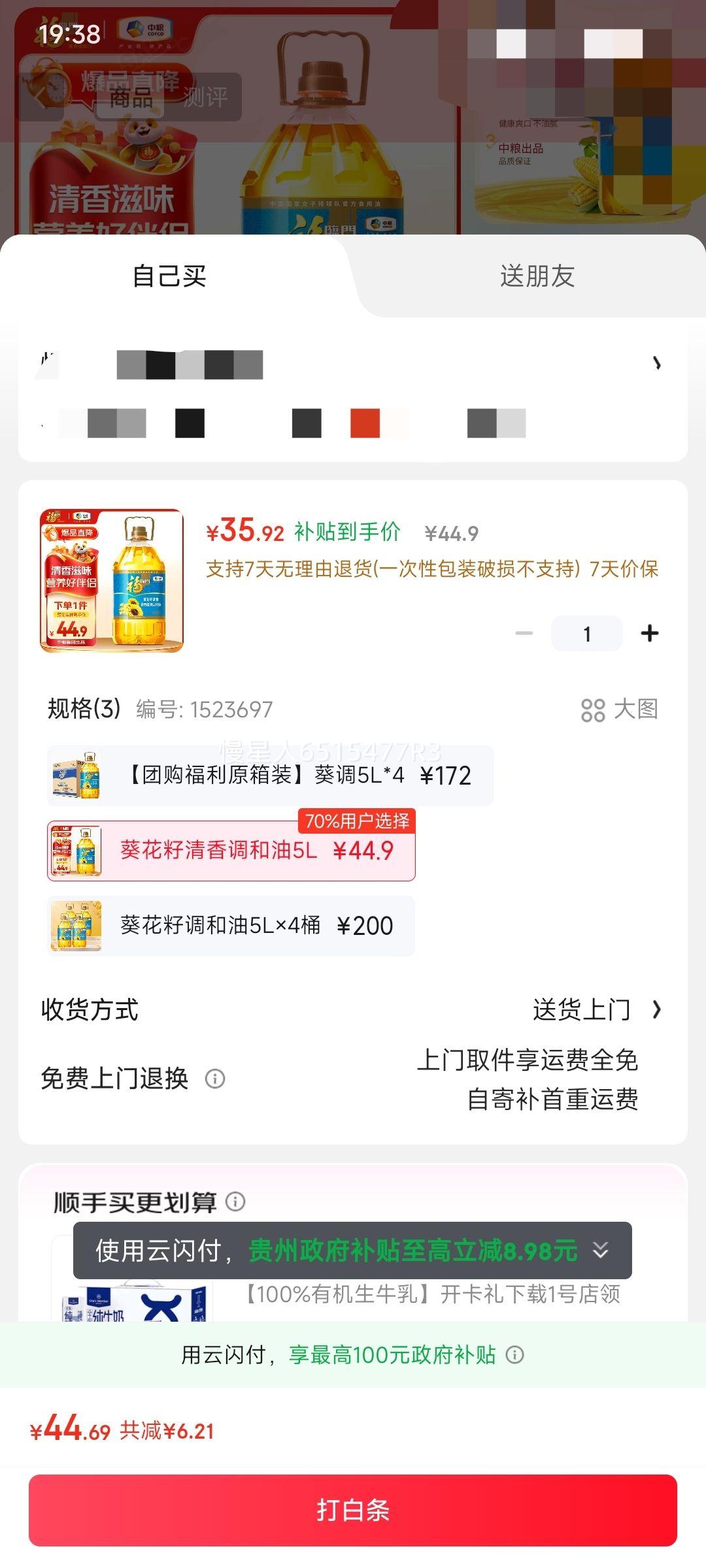
Task: Open the 收货方式 送货上门 row
Action: pos(596,1010)
